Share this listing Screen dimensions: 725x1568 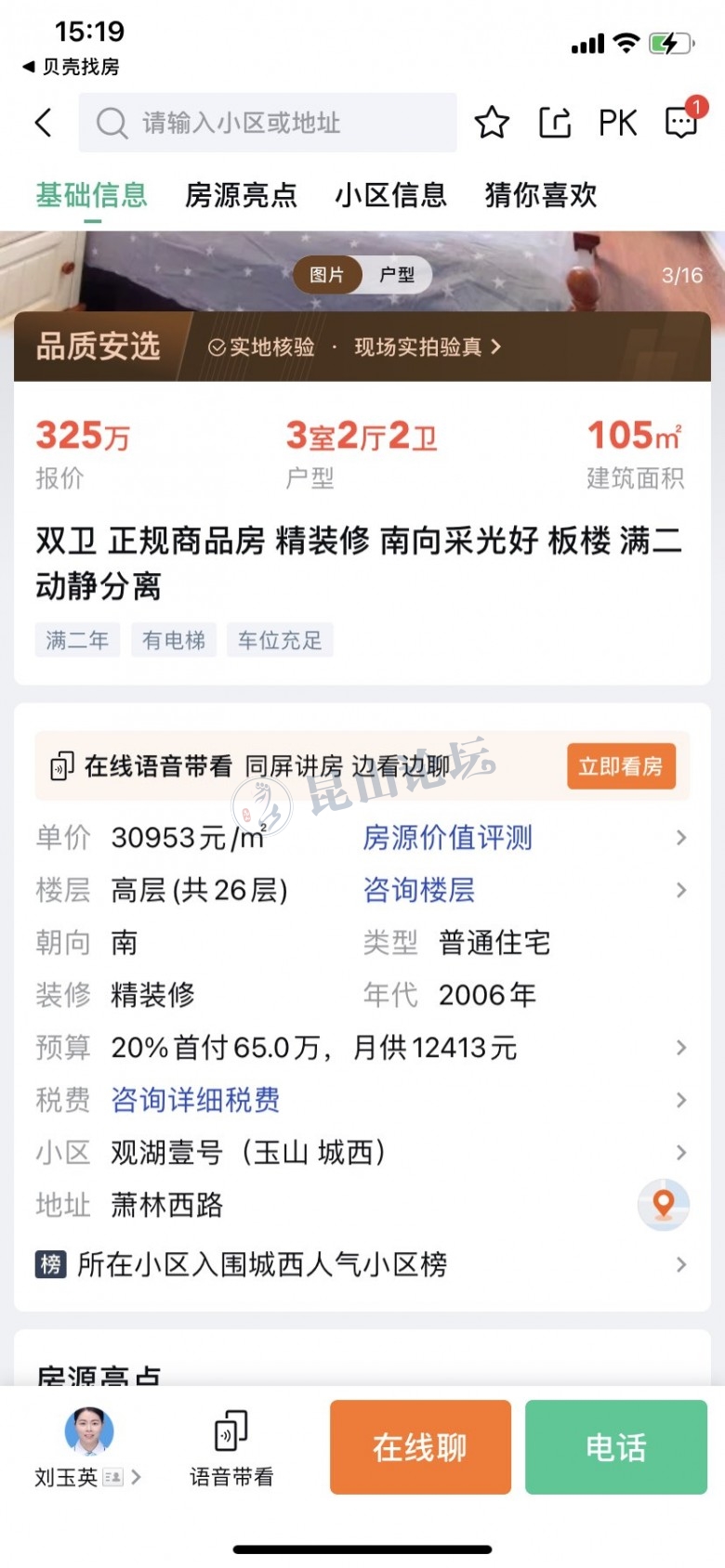pos(555,123)
